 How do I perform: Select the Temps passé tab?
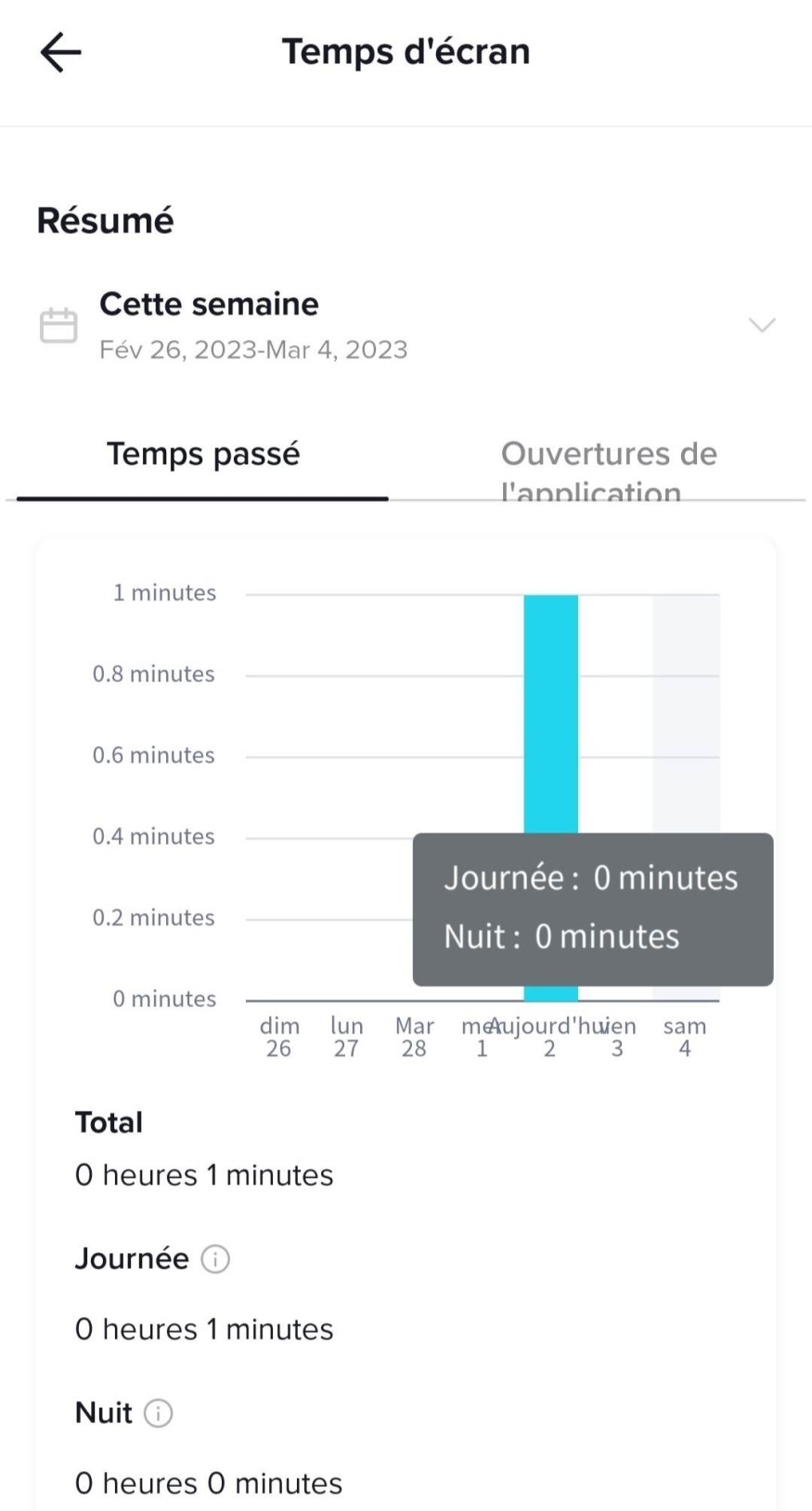(202, 455)
